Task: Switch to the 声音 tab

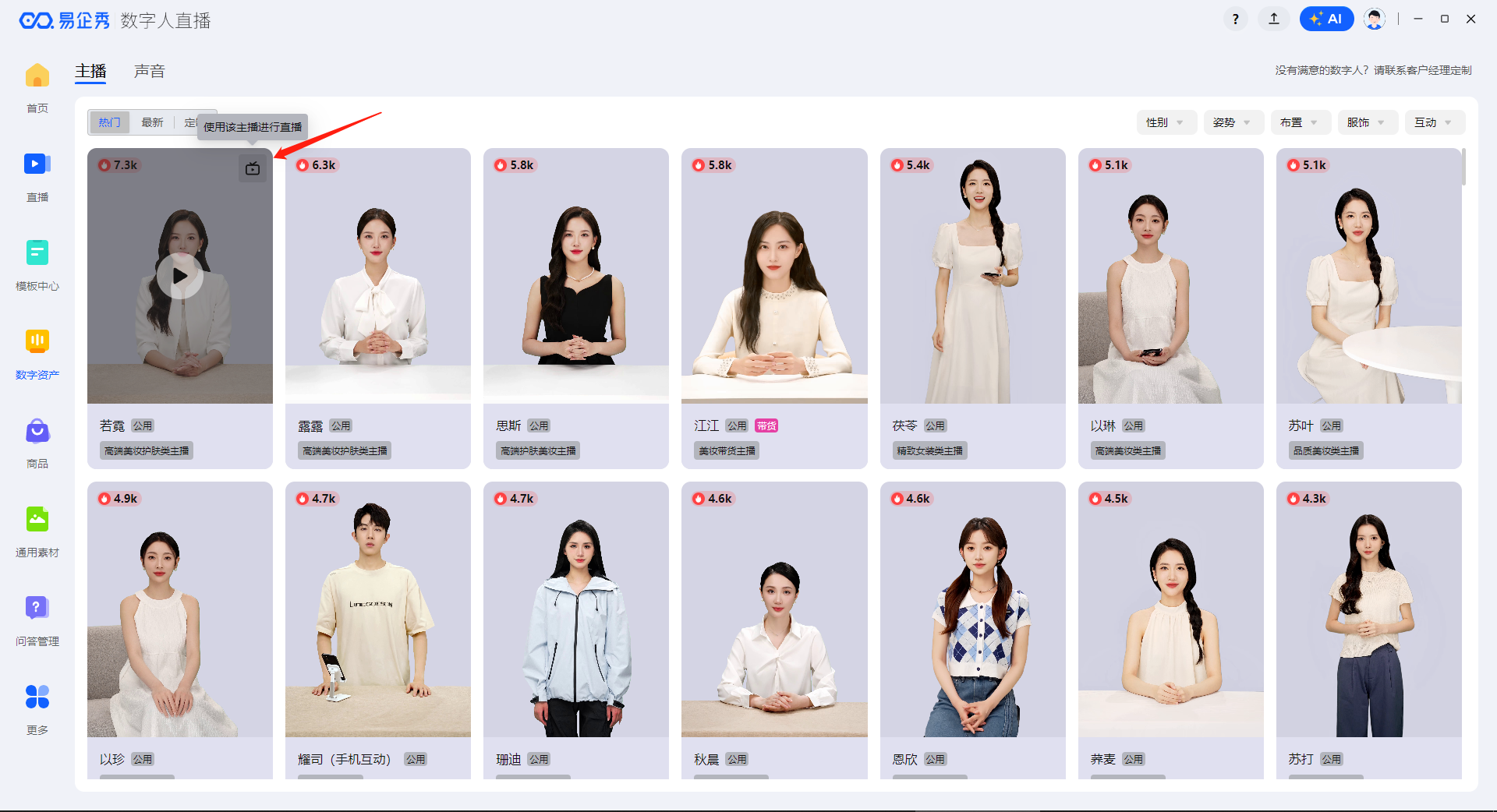Action: [x=149, y=72]
